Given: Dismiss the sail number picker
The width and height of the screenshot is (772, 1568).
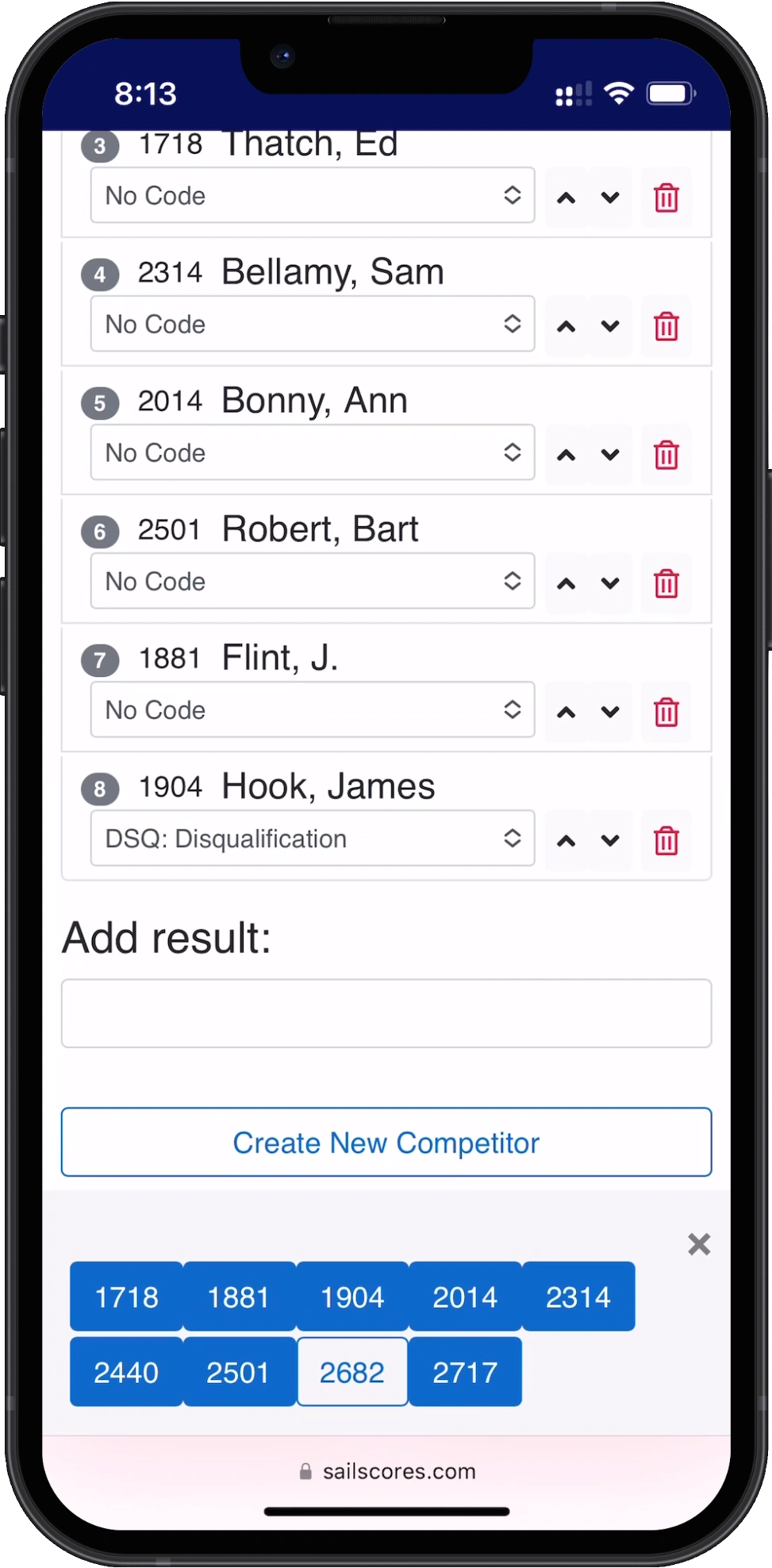Looking at the screenshot, I should (698, 1243).
